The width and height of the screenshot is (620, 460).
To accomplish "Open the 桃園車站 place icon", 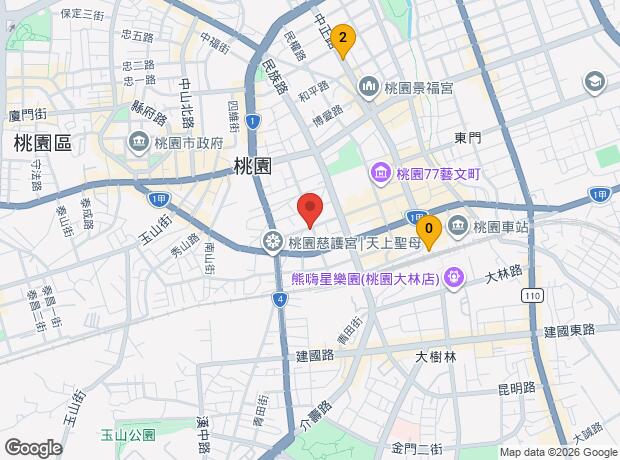I will 458,227.
